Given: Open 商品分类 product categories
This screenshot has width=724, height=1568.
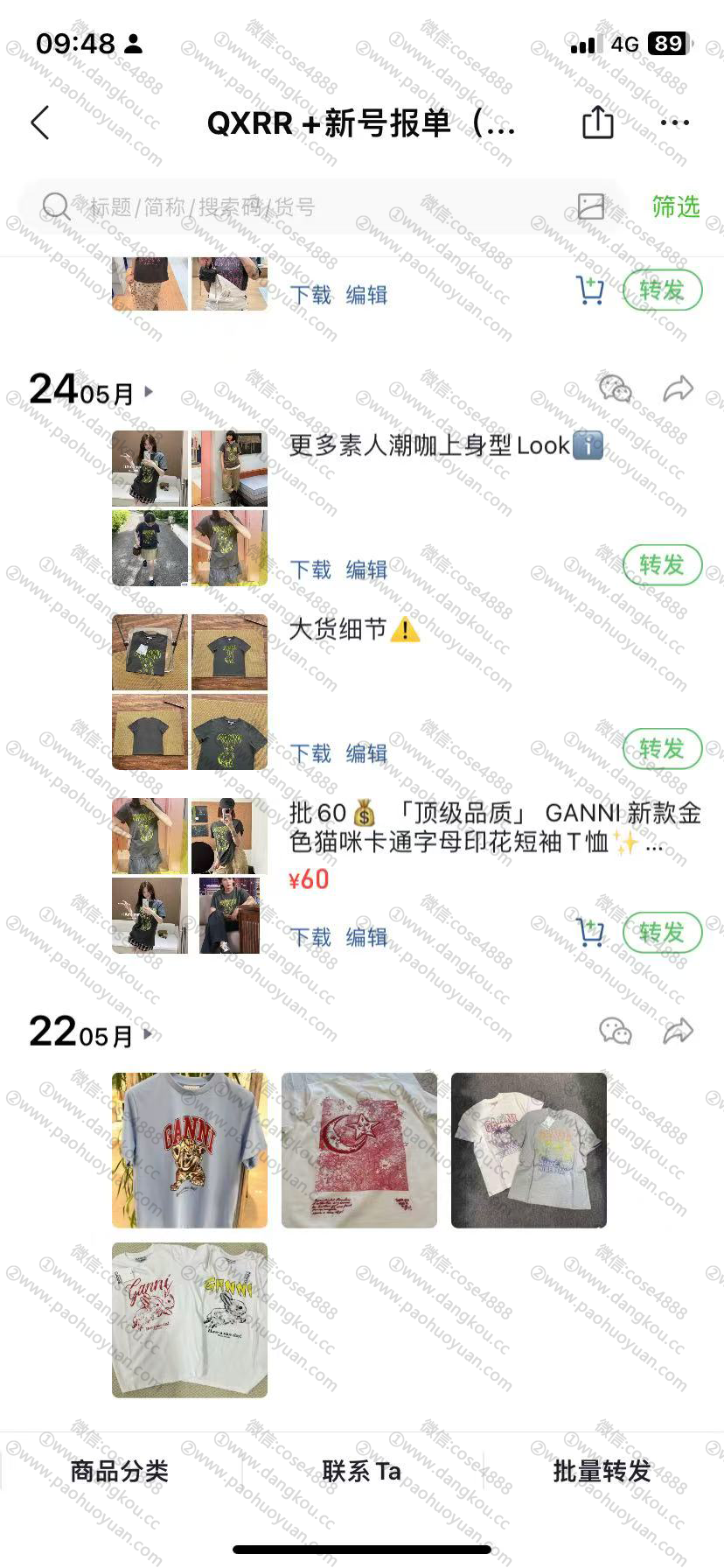Looking at the screenshot, I should coord(120,1471).
